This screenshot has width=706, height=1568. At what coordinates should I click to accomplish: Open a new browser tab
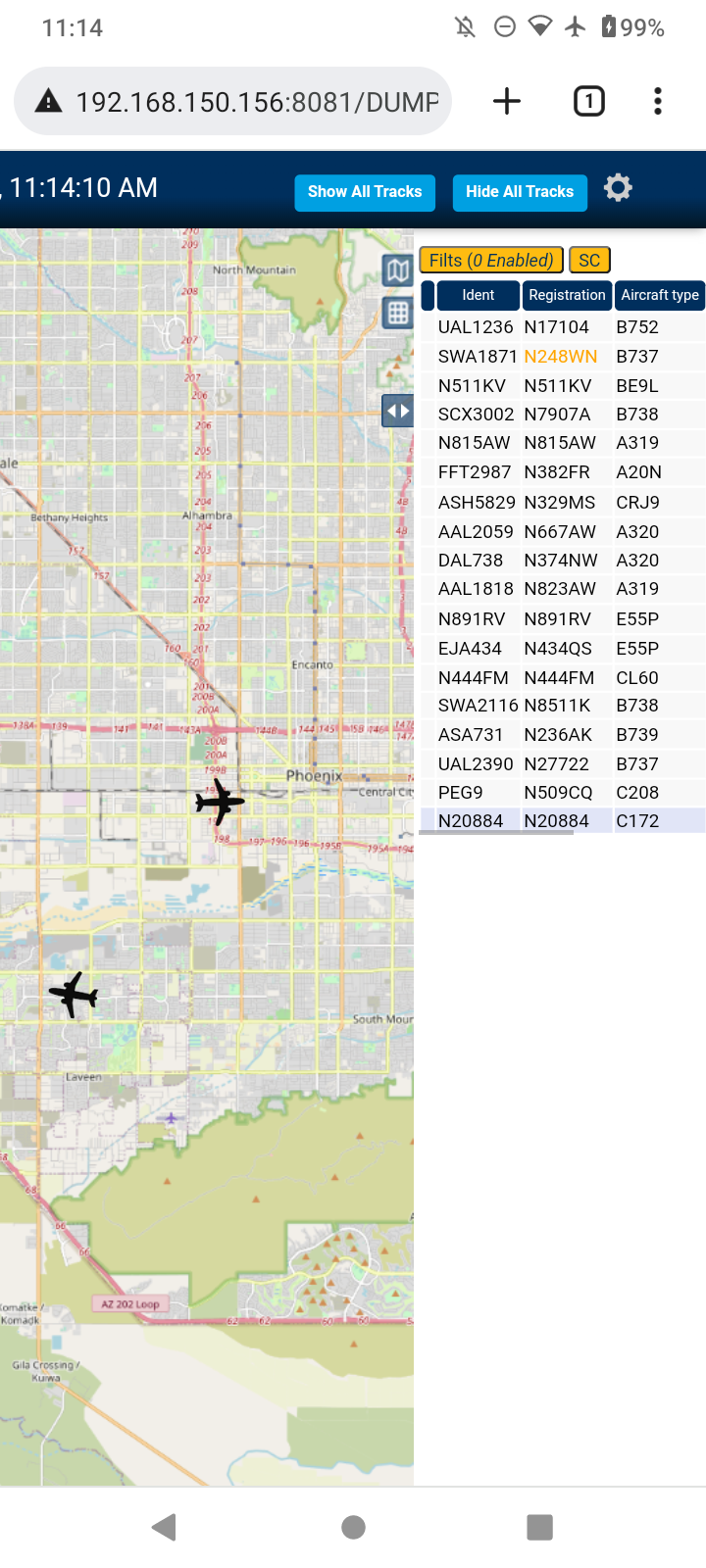coord(507,101)
